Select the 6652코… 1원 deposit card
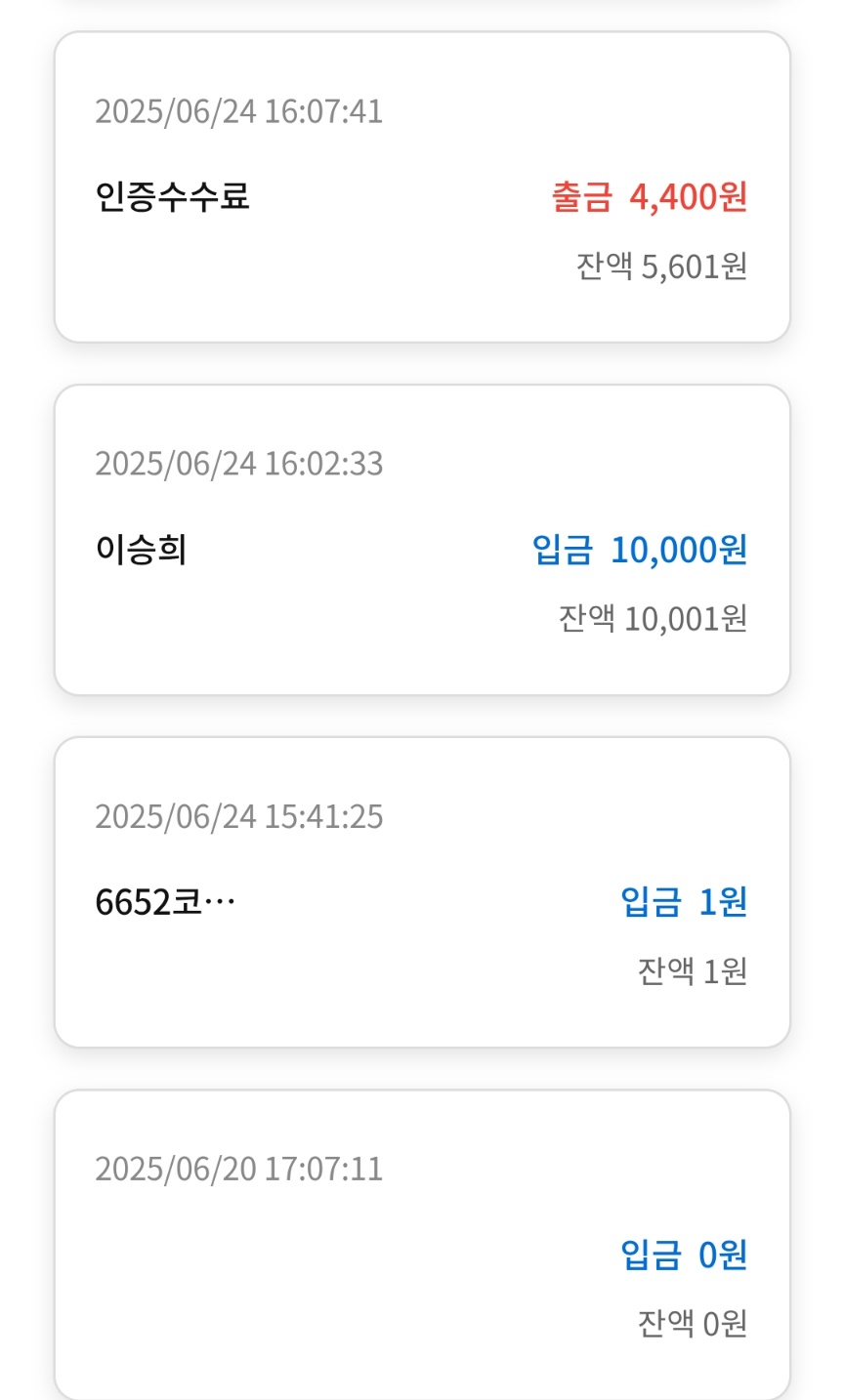This screenshot has height=1400, width=844. [x=422, y=892]
